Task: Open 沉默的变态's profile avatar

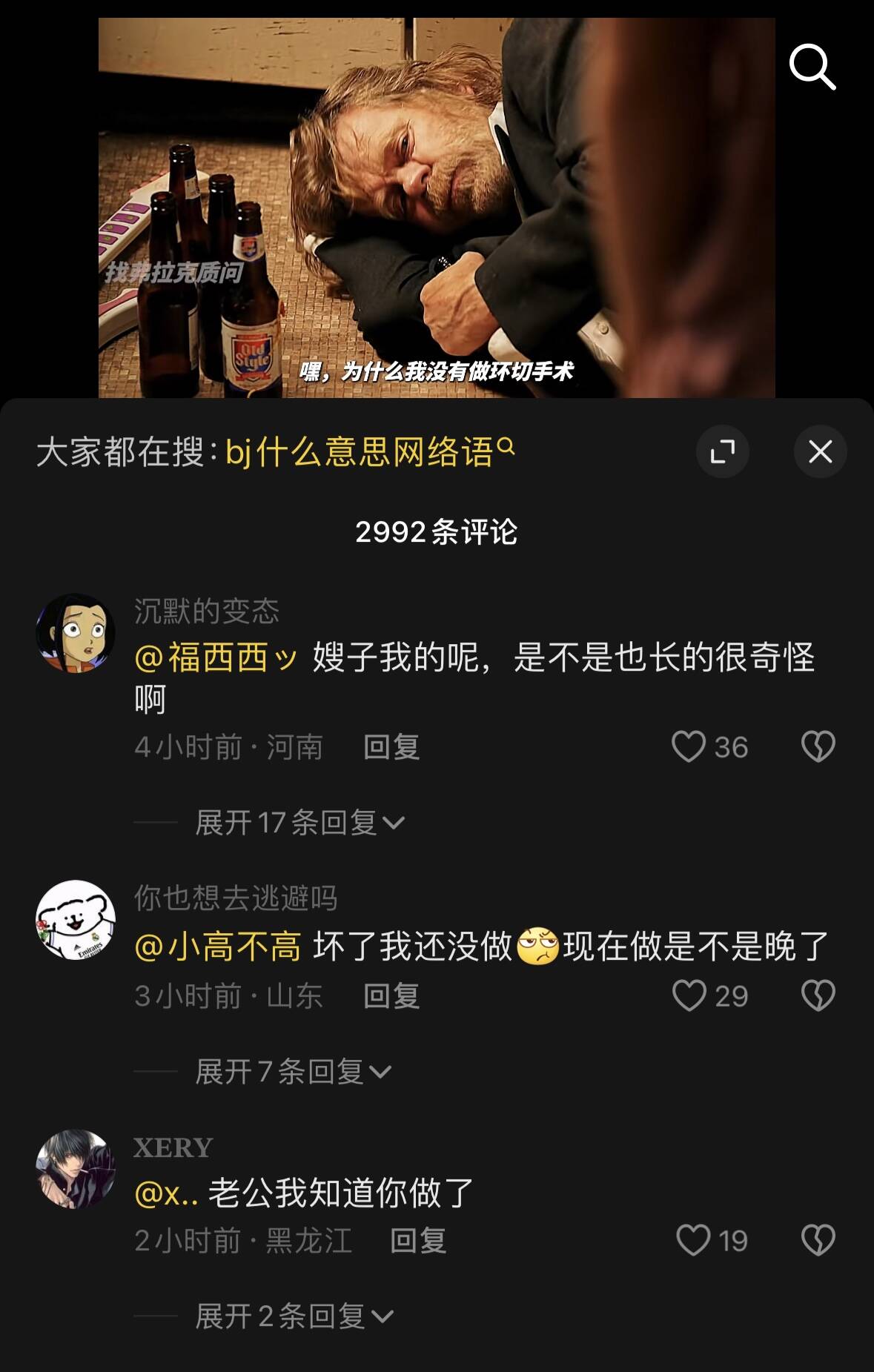Action: coord(76,632)
